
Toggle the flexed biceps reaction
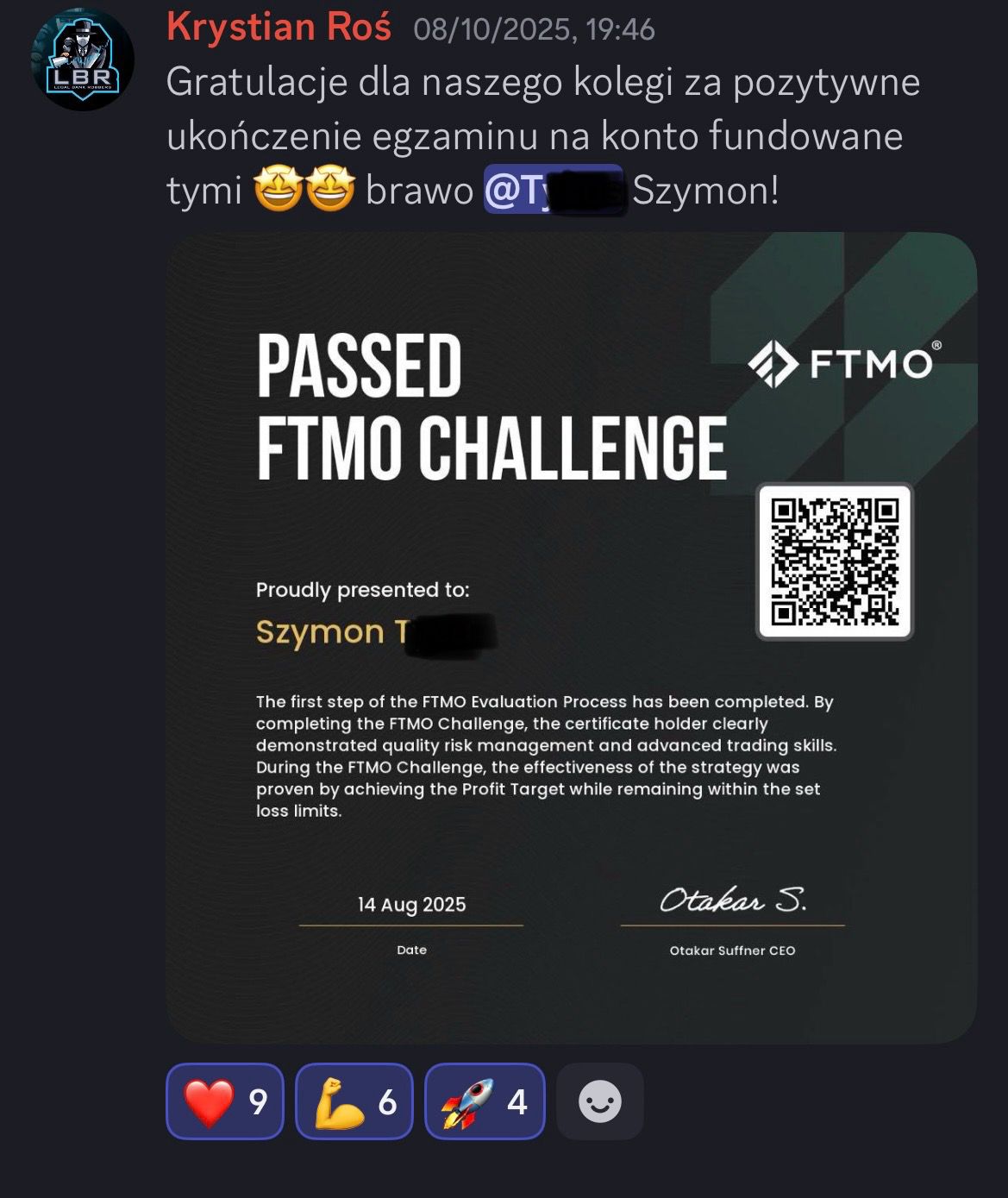pos(354,1101)
